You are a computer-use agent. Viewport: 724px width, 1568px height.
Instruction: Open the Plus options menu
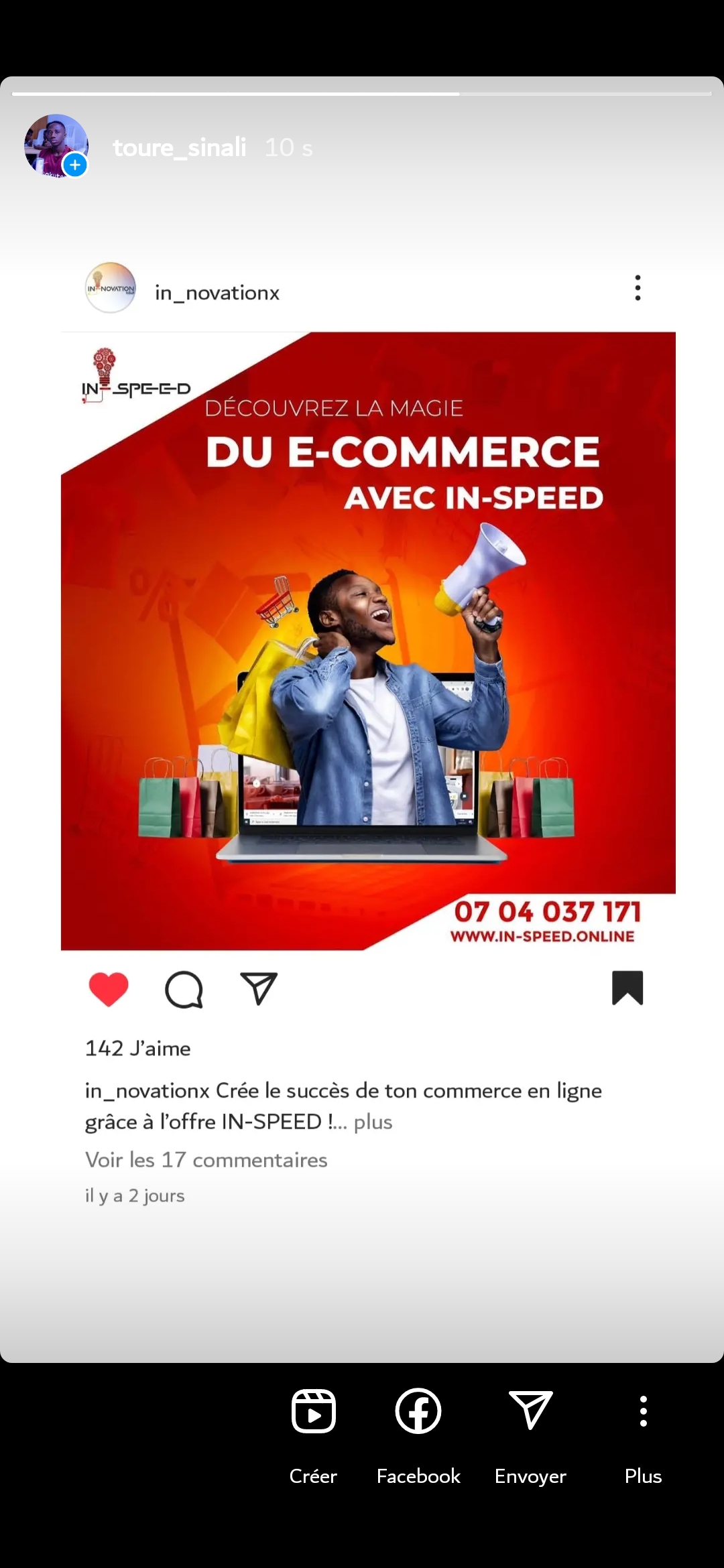(x=643, y=1435)
